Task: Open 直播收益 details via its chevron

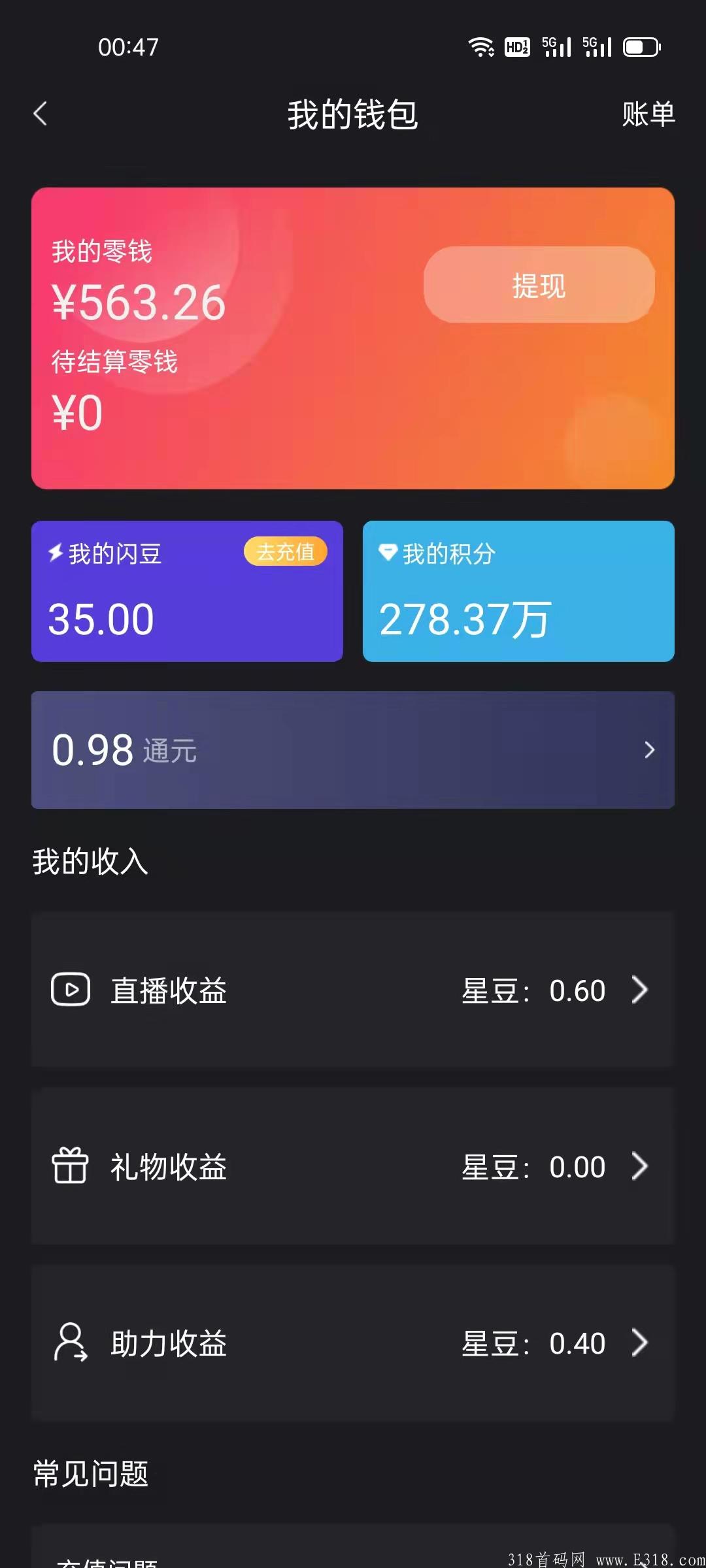Action: pos(641,990)
